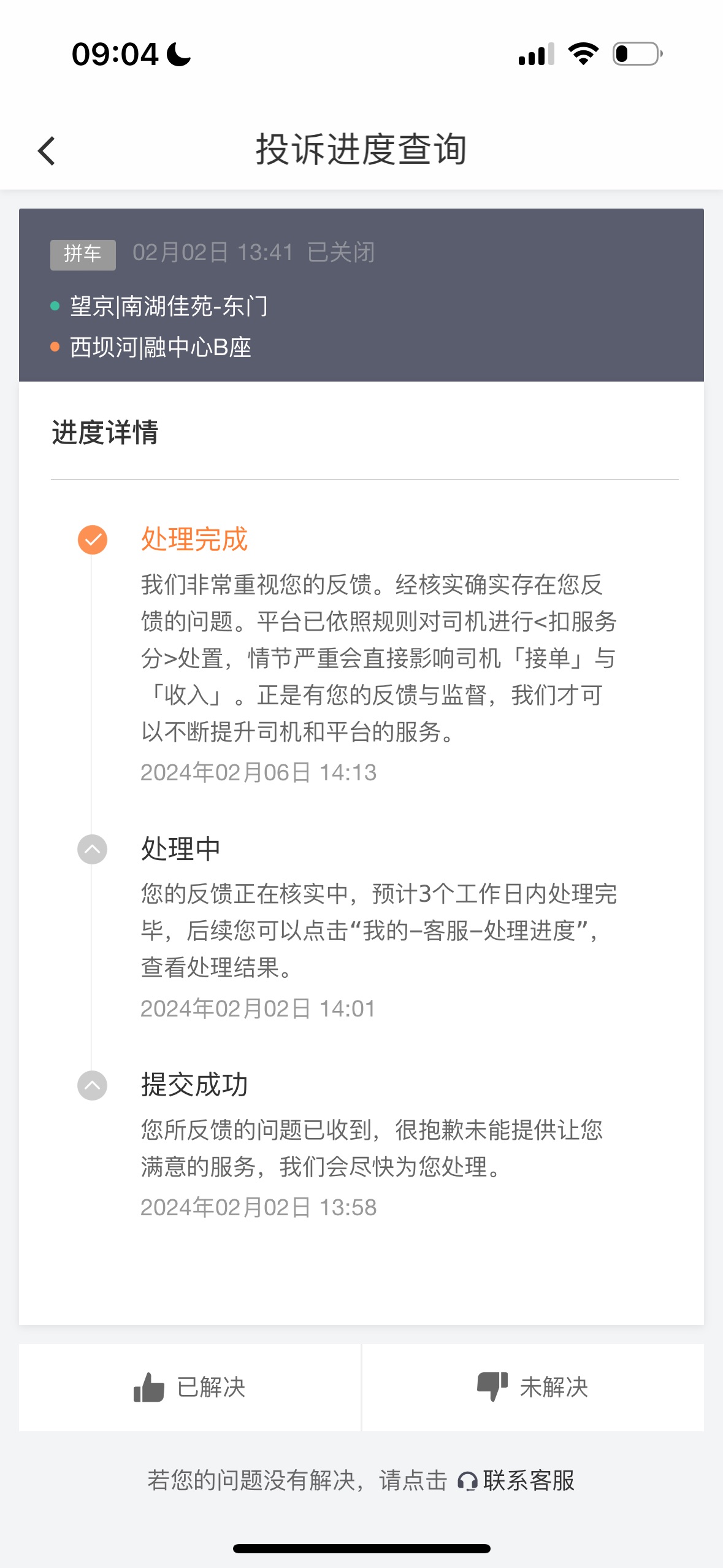Go back from the complaint progress page

tap(47, 151)
